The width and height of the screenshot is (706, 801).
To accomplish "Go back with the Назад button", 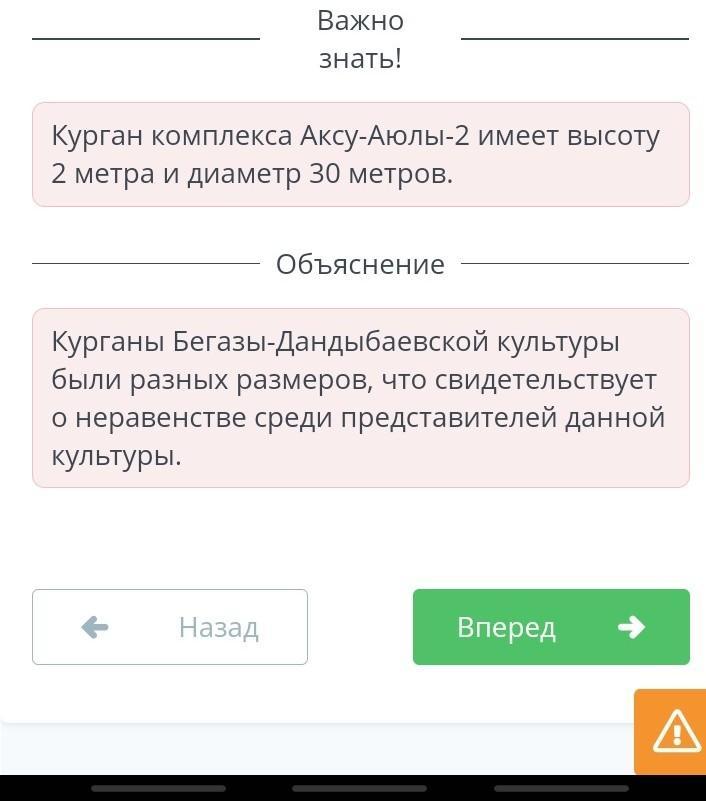I will click(x=170, y=627).
